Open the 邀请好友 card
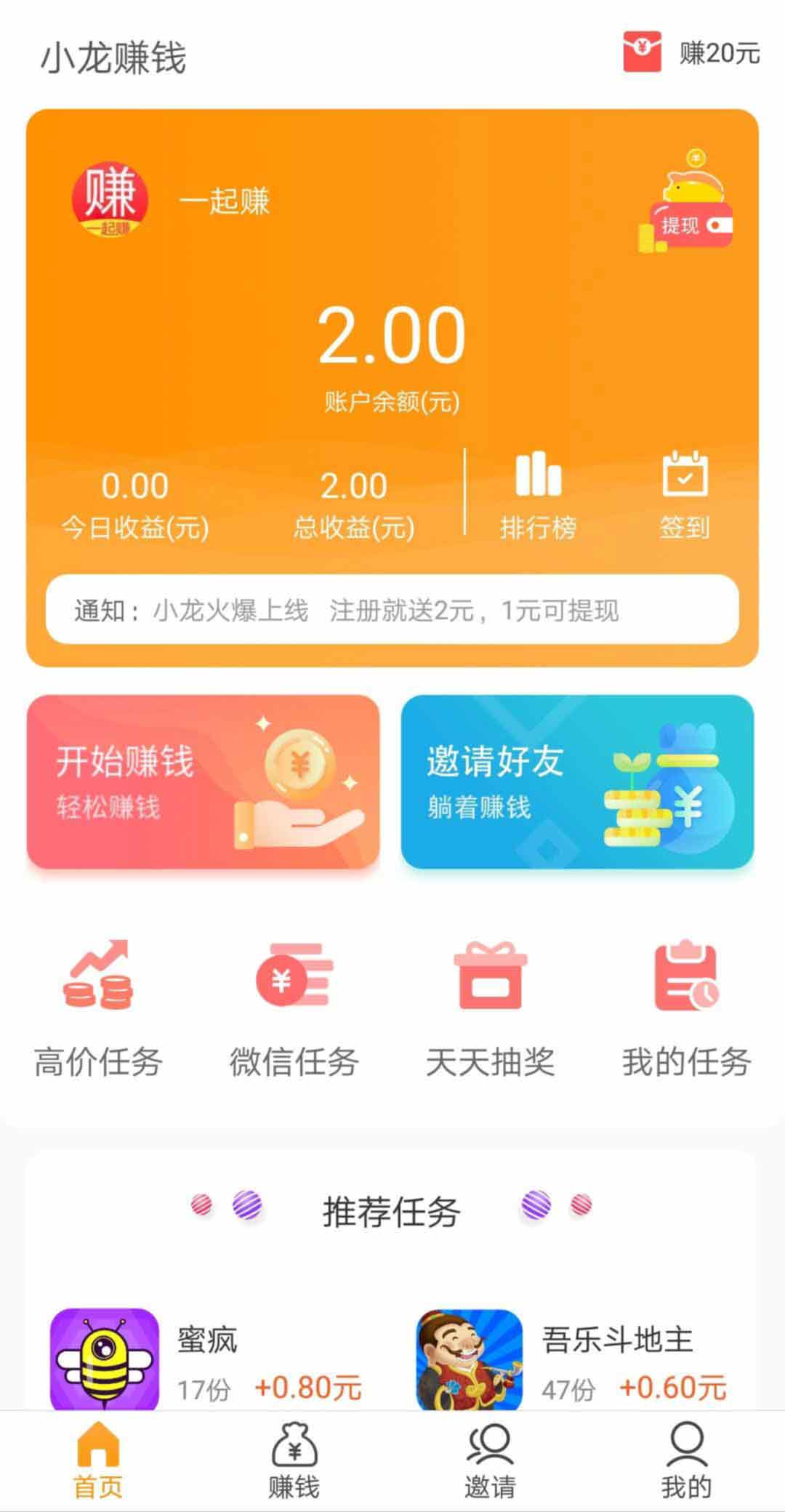The width and height of the screenshot is (785, 1512). pos(577,782)
